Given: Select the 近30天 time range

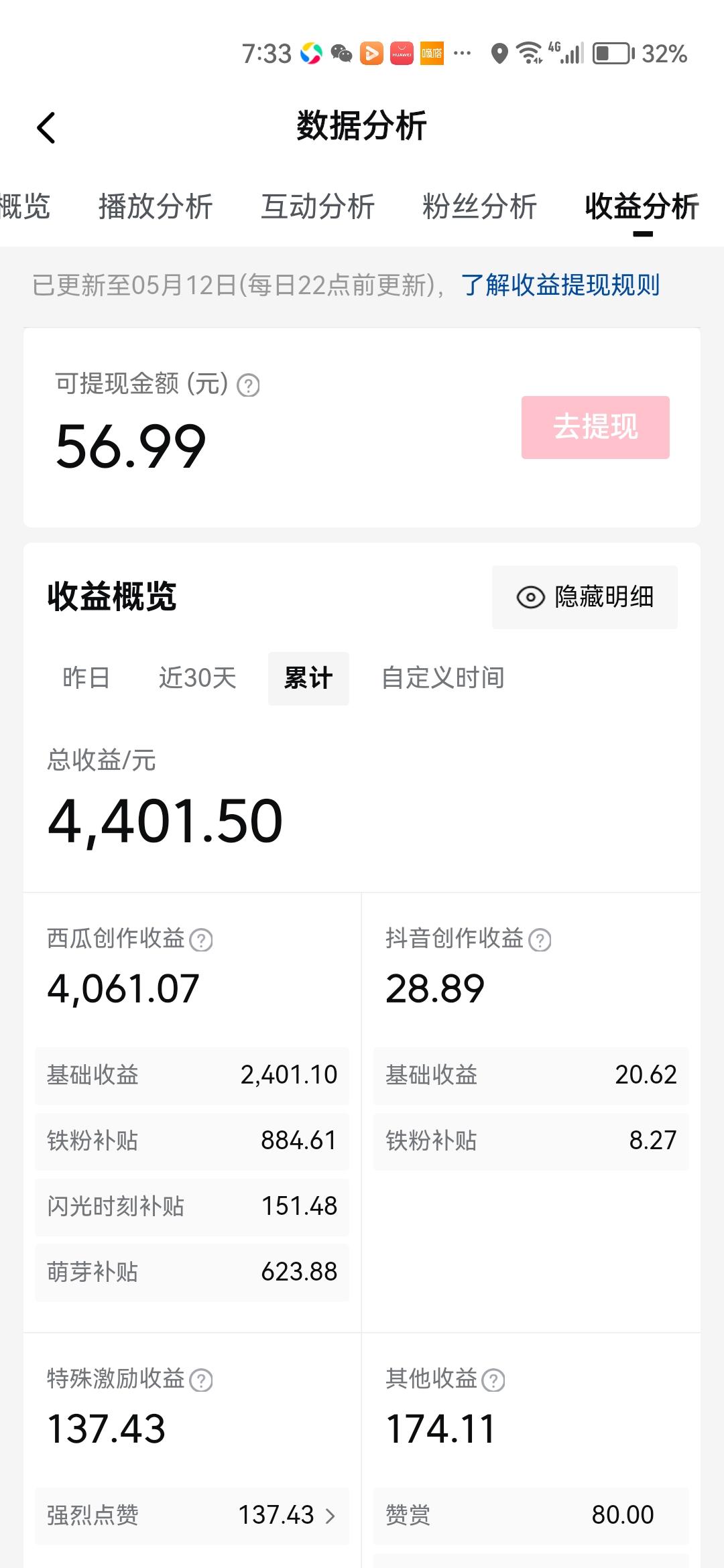Looking at the screenshot, I should pos(197,678).
